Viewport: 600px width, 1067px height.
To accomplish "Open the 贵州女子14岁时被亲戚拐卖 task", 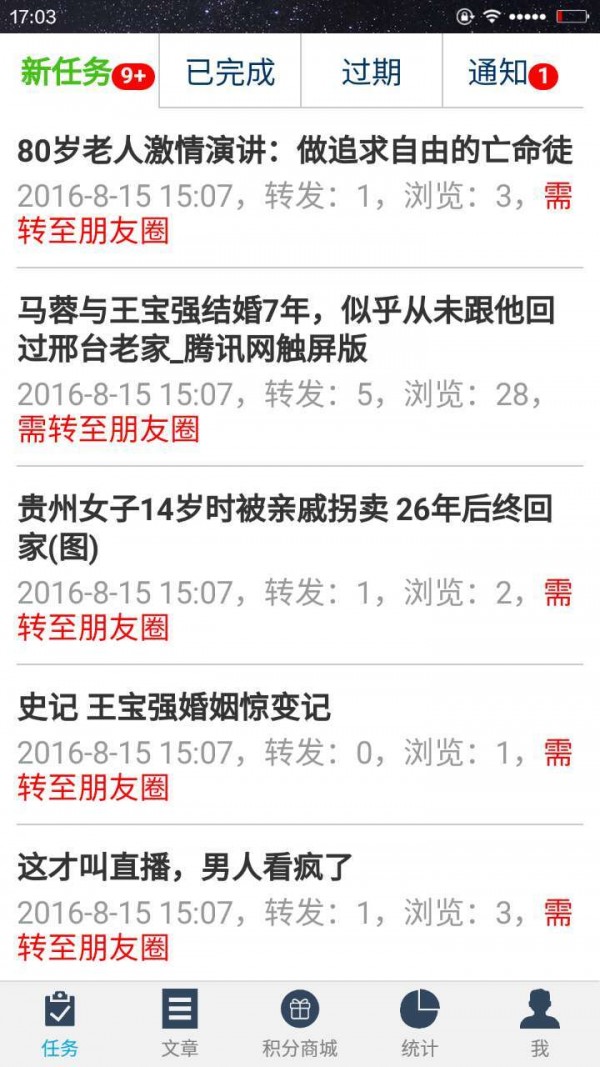I will [x=285, y=528].
